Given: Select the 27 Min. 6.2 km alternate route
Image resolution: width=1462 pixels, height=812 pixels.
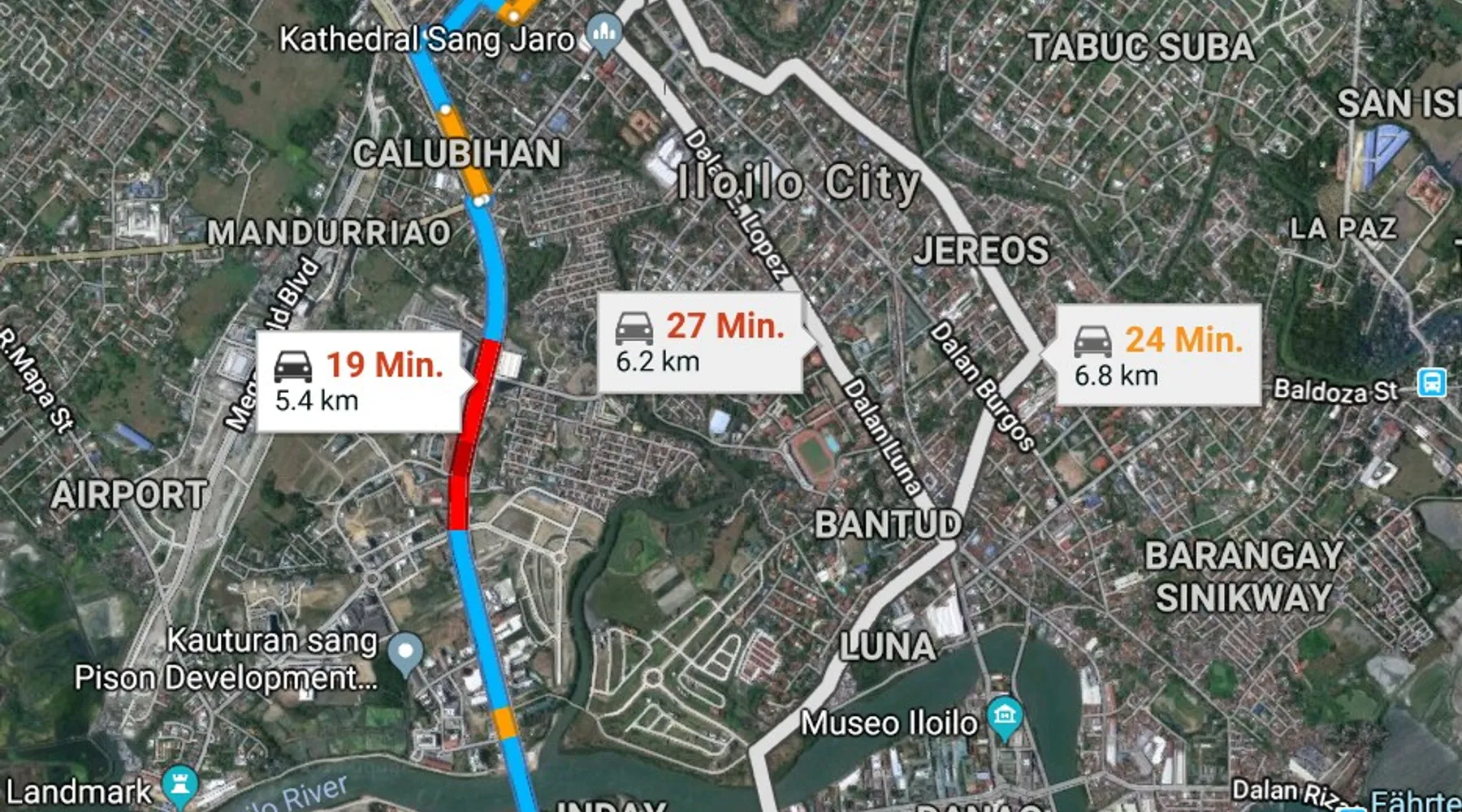Looking at the screenshot, I should [700, 343].
